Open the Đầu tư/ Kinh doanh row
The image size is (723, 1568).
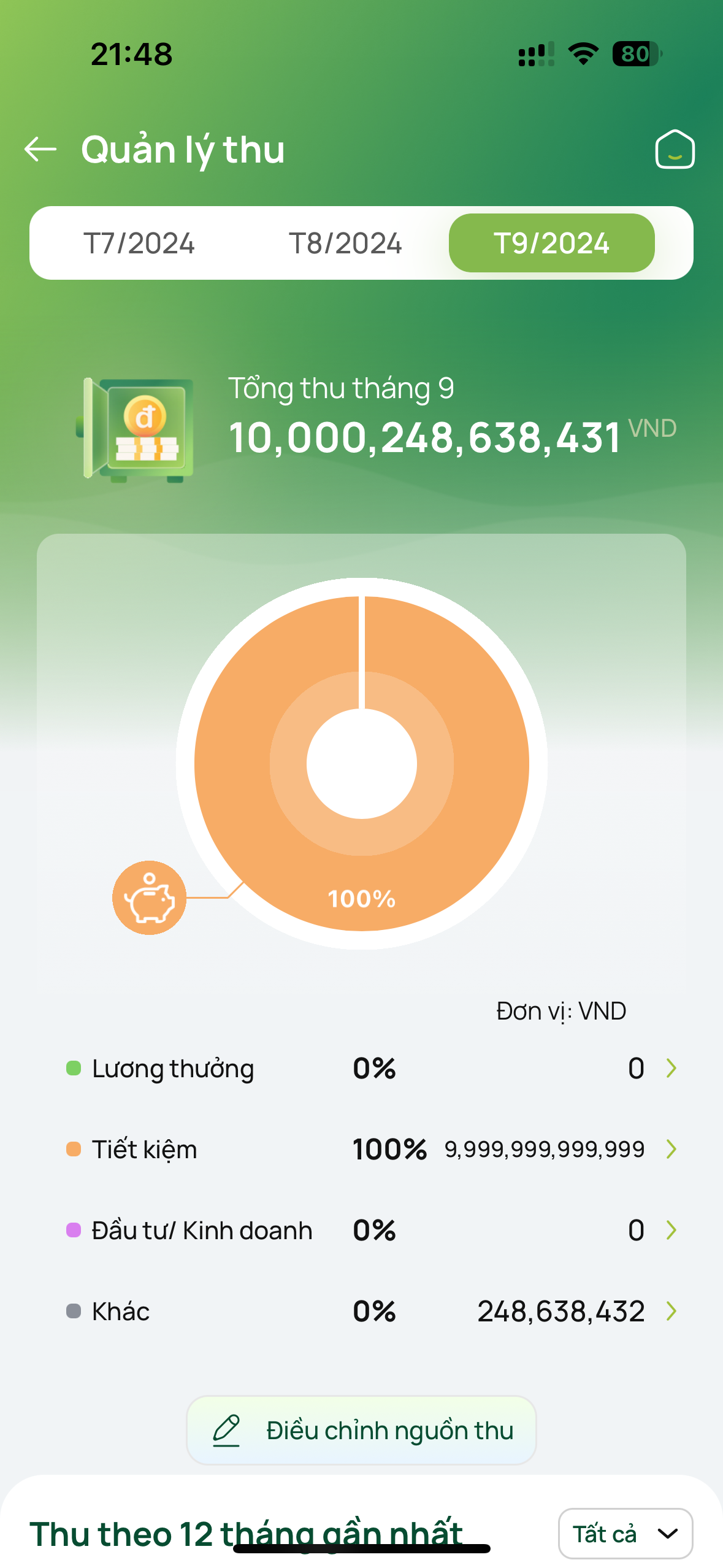point(370,1231)
